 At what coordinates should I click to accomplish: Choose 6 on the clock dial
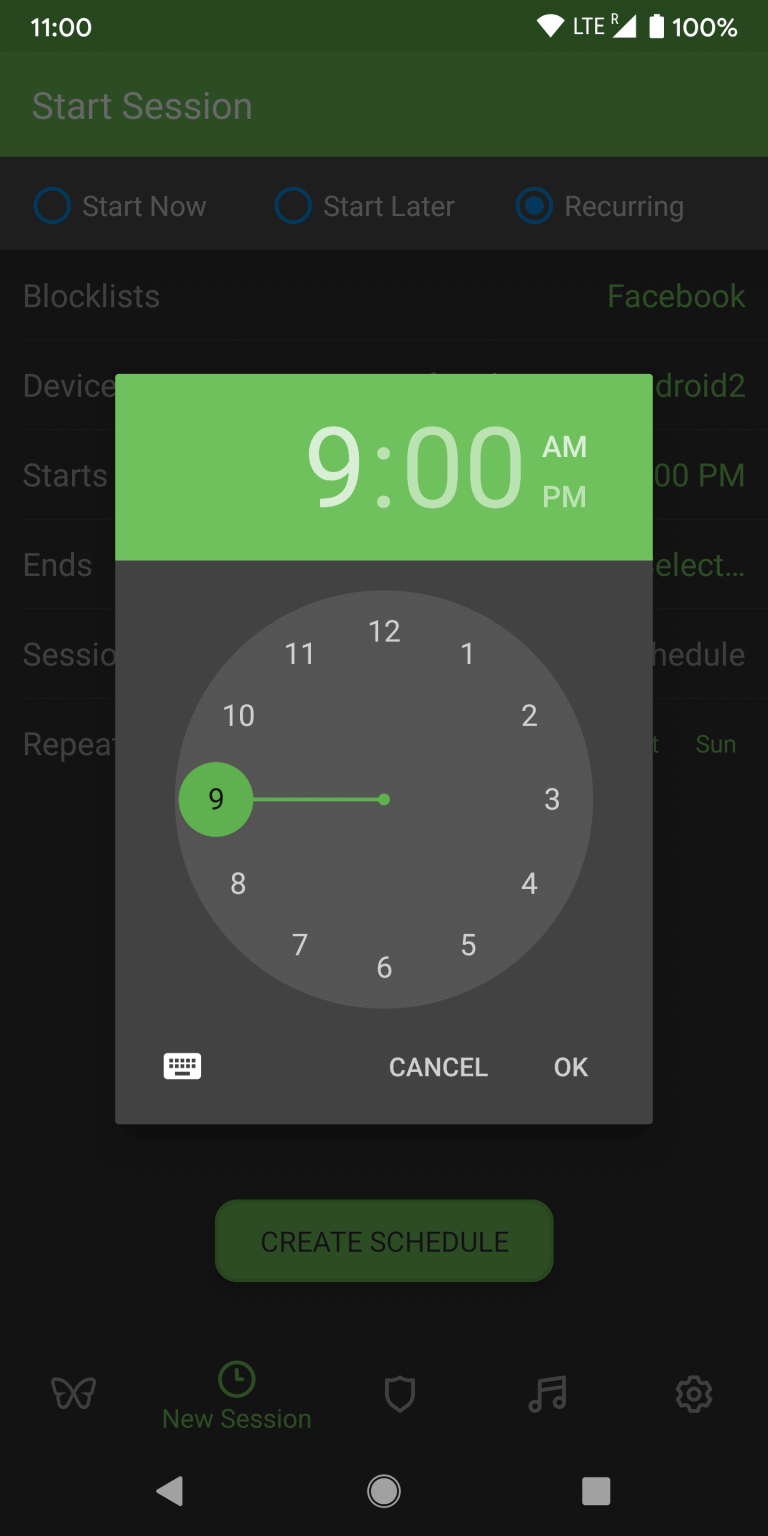click(384, 967)
